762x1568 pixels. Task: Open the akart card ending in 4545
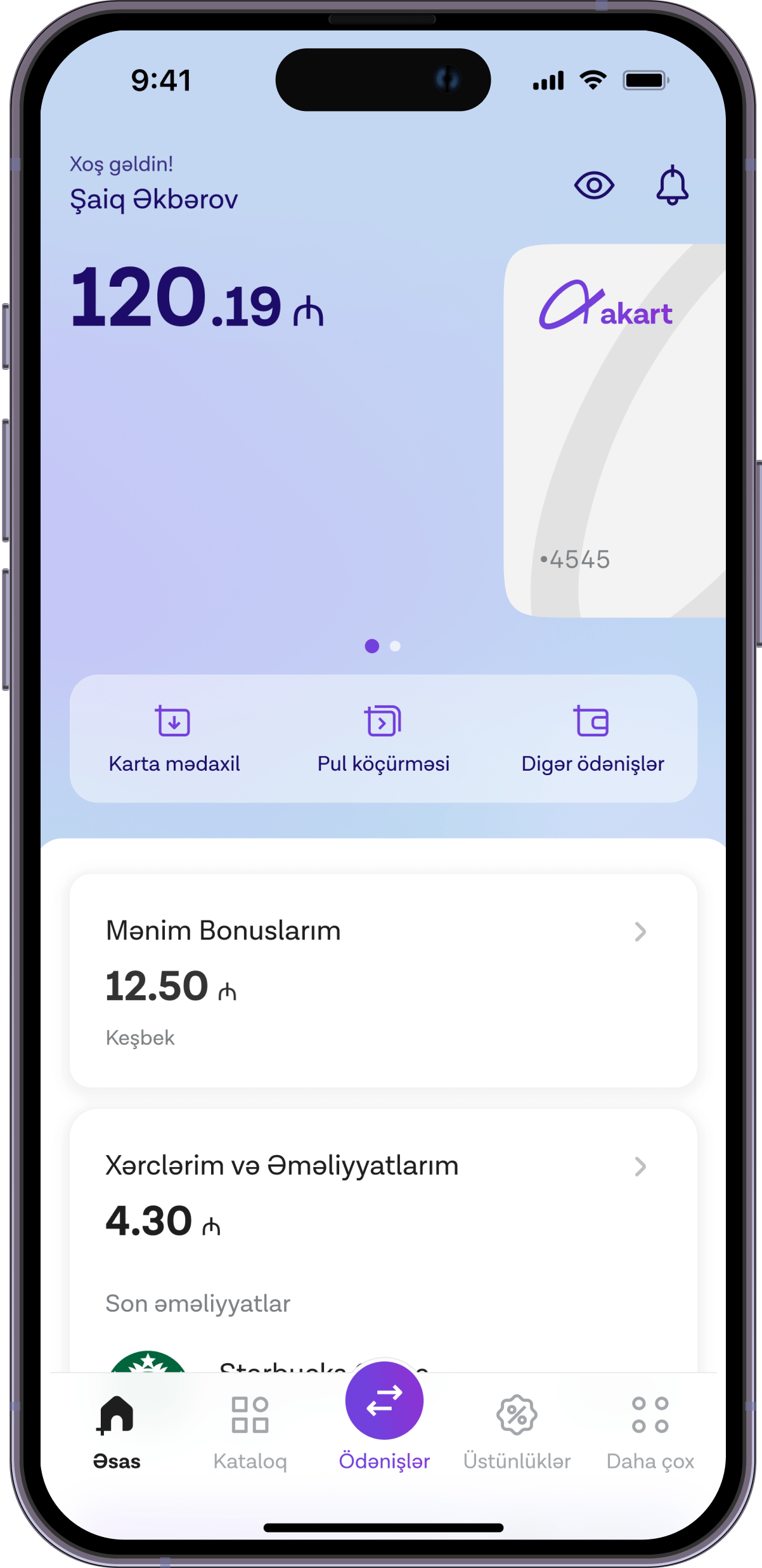pyautogui.click(x=614, y=431)
